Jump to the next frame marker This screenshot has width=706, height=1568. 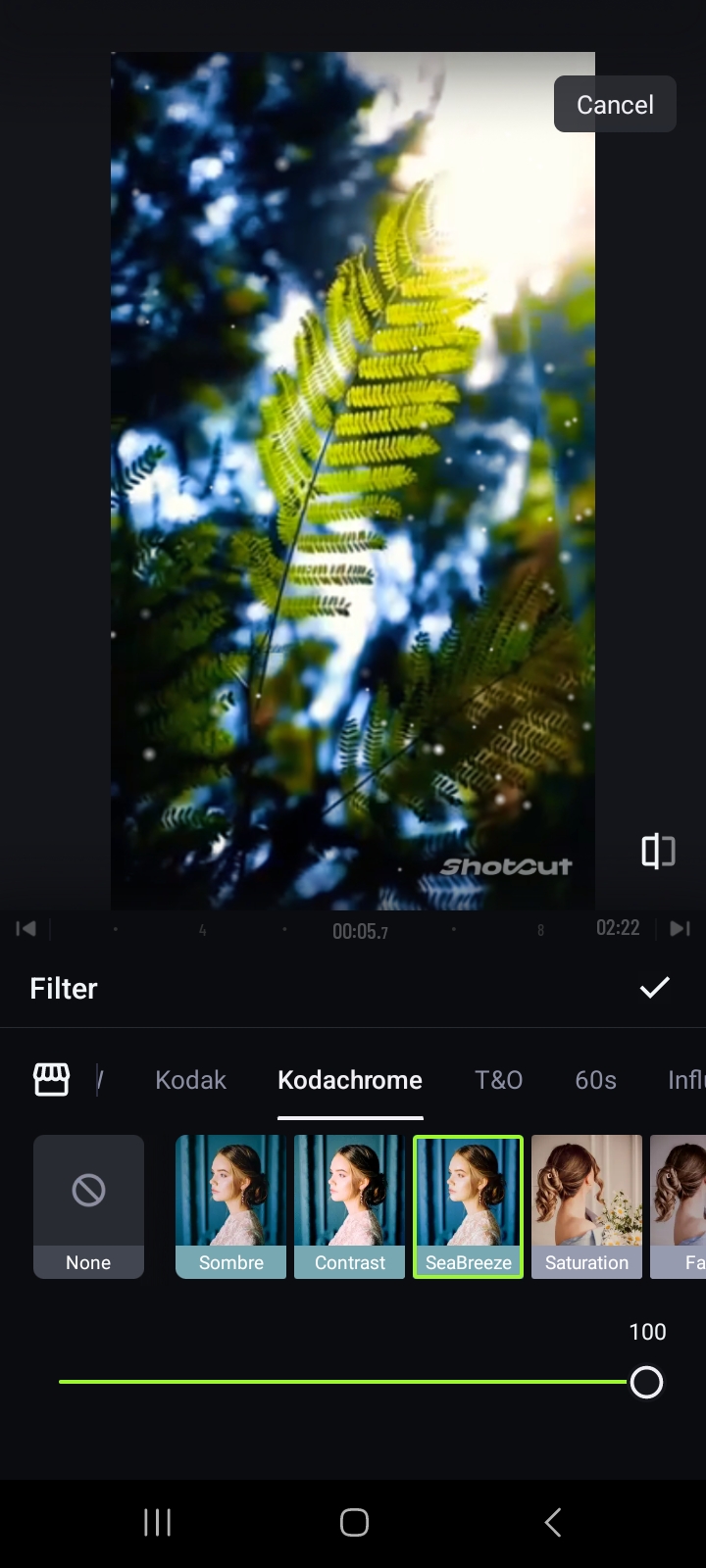pyautogui.click(x=680, y=928)
